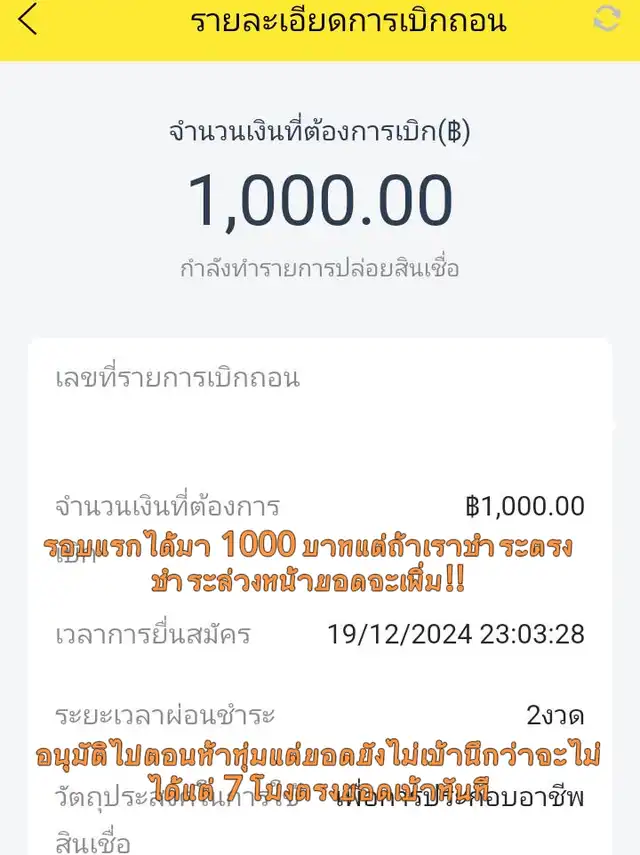The image size is (640, 855).
Task: Go back from the withdrawal details page
Action: [28, 19]
